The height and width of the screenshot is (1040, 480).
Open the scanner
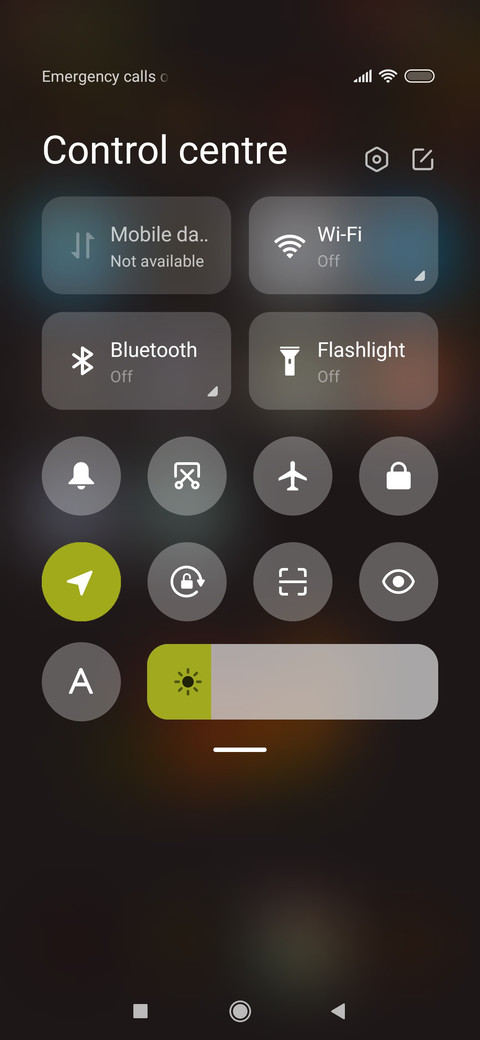[x=293, y=582]
